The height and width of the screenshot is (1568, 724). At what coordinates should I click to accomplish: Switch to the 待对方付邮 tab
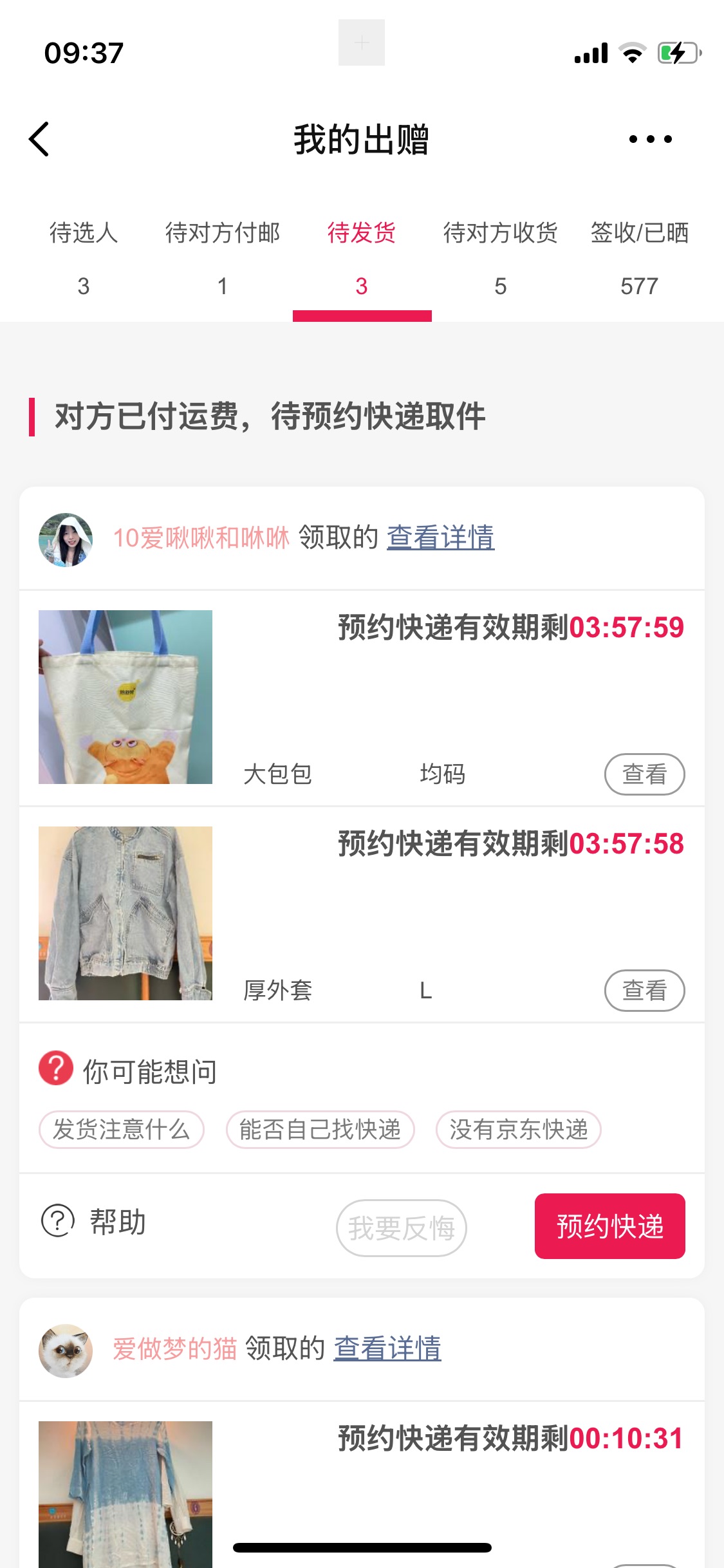(223, 257)
